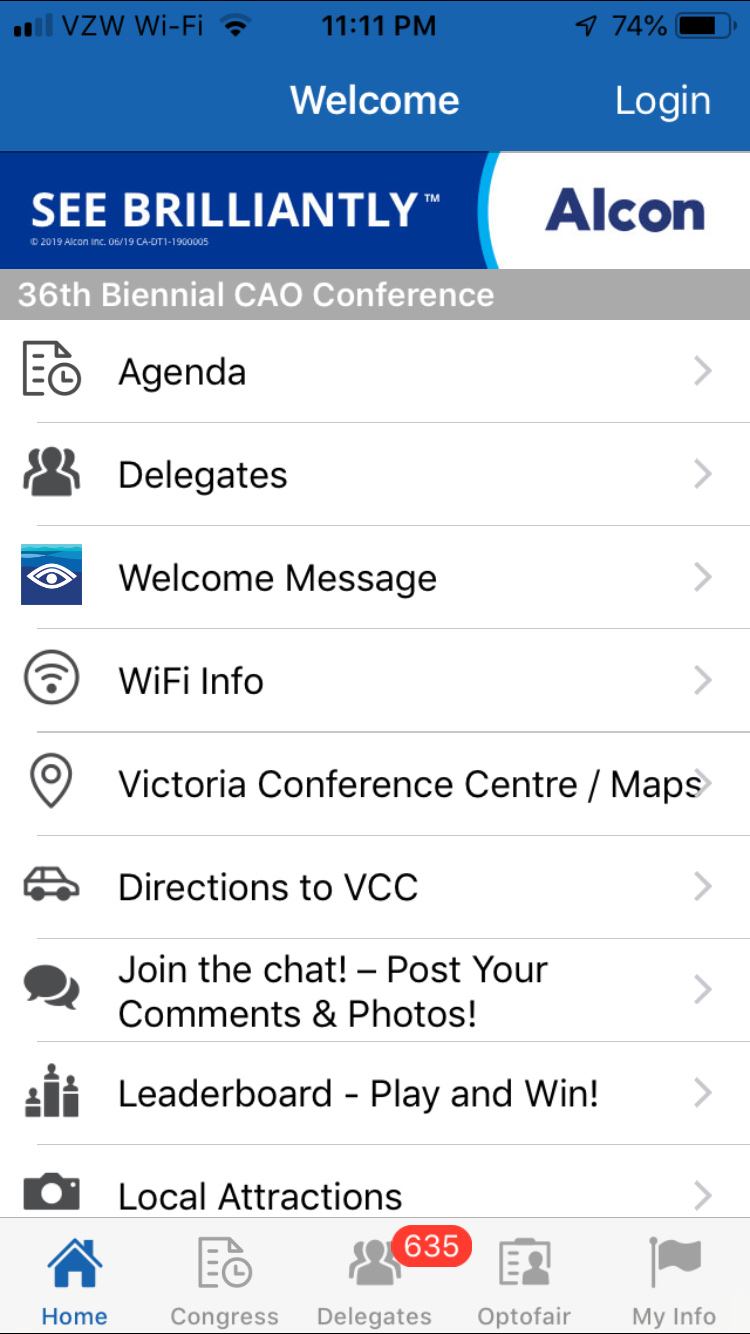View the Welcome Message

pyautogui.click(x=375, y=578)
